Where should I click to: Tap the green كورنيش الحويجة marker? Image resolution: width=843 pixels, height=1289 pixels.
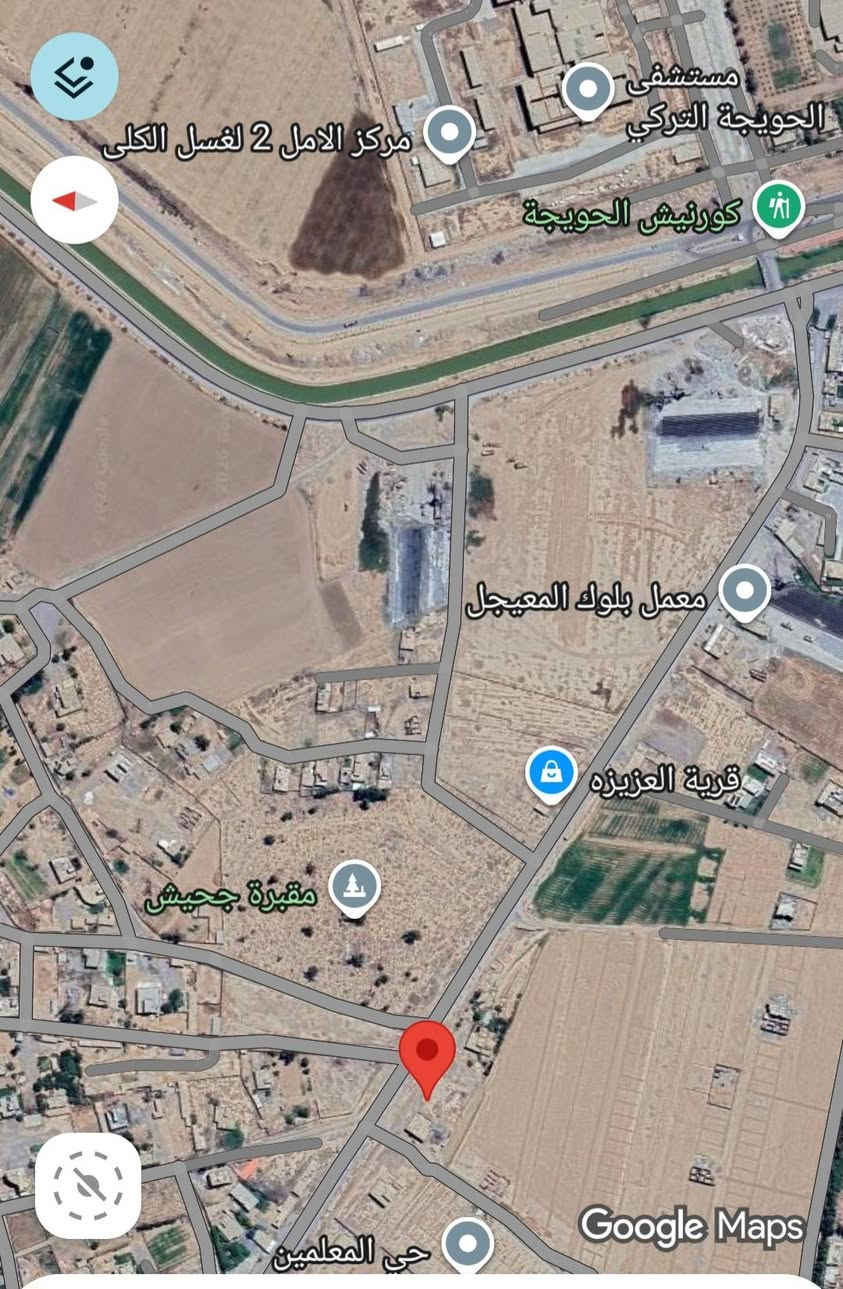(x=778, y=208)
